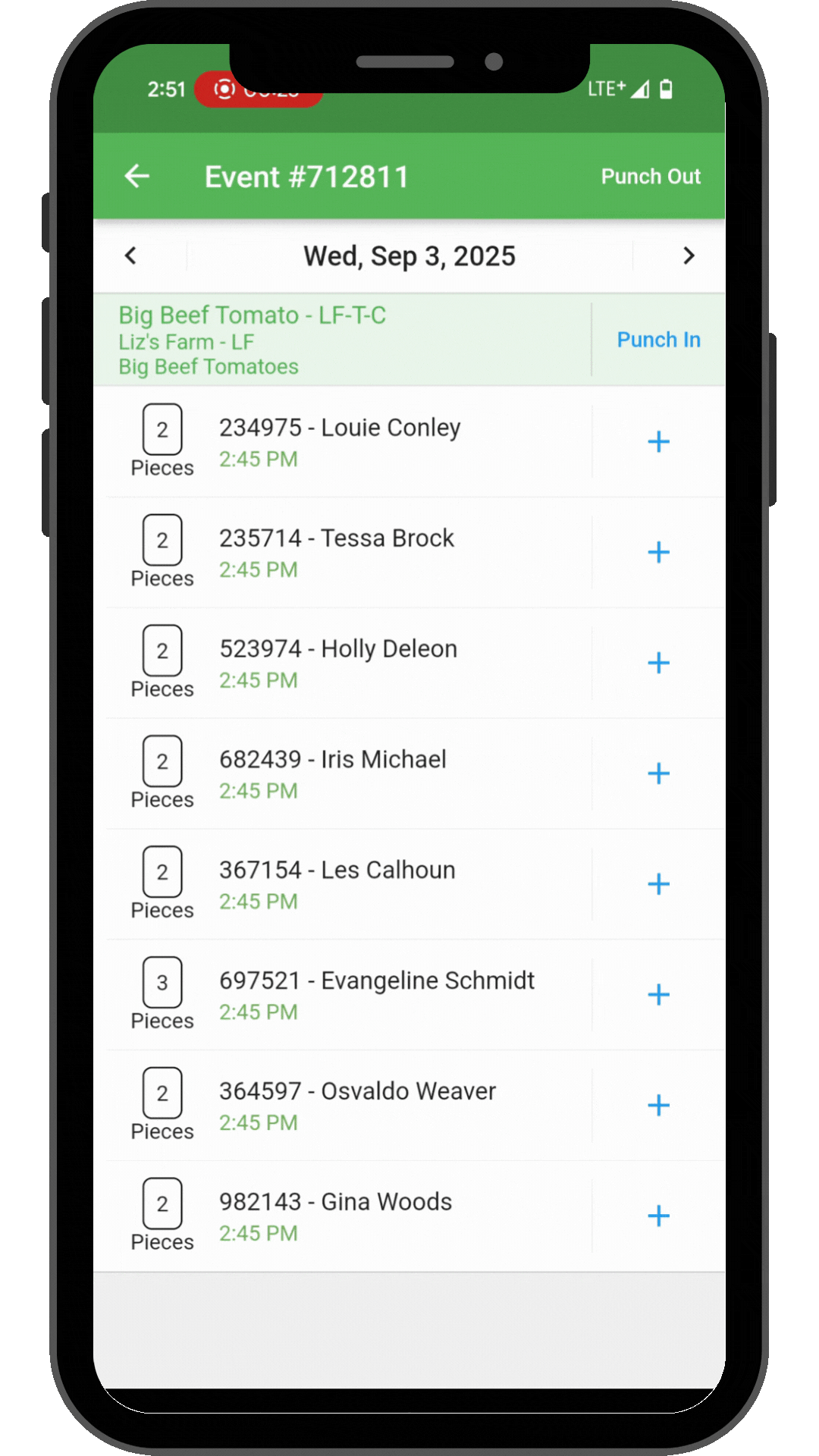Add a piece for Holly Deleon
Image resolution: width=819 pixels, height=1456 pixels.
658,663
